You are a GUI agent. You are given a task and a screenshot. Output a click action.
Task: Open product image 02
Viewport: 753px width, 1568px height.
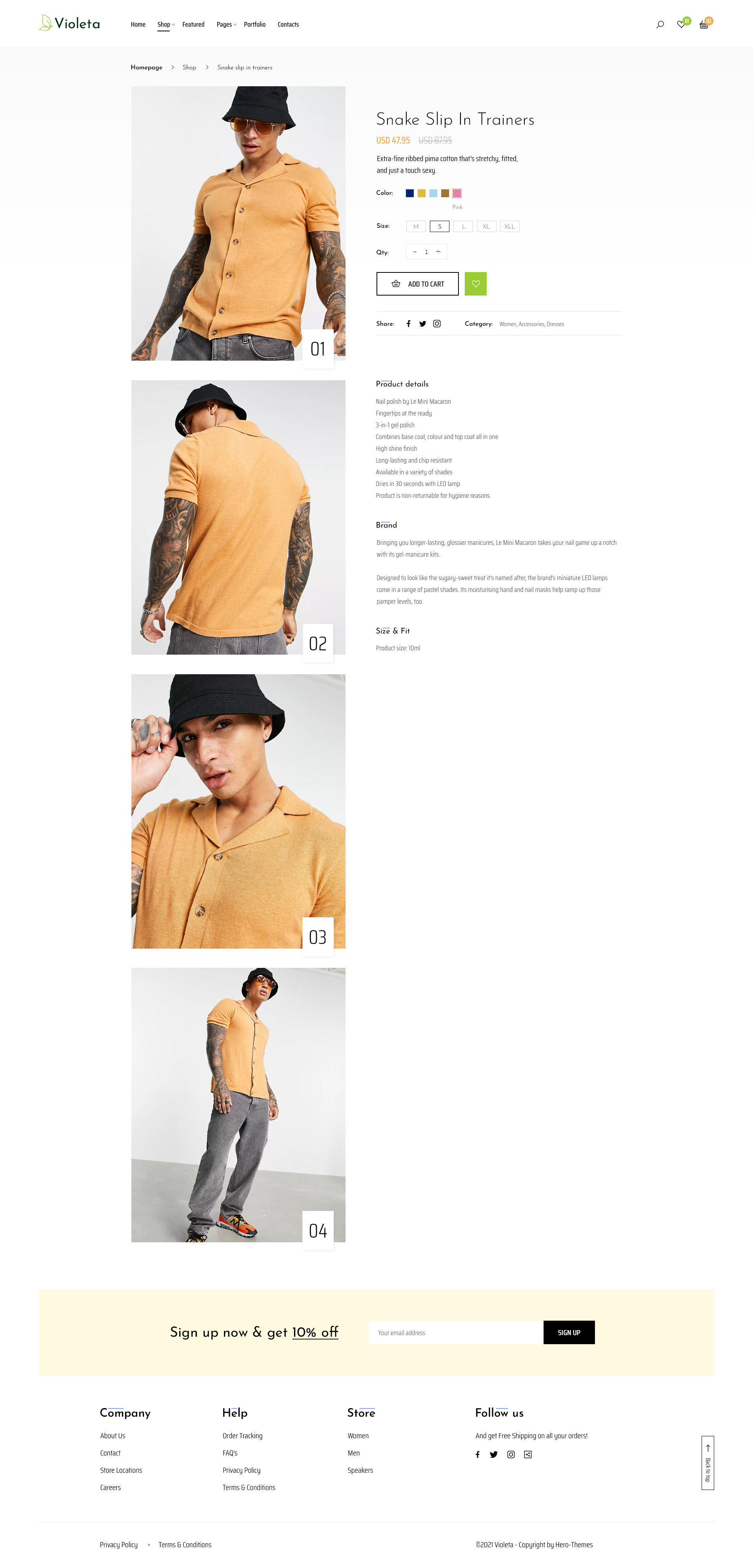[238, 517]
